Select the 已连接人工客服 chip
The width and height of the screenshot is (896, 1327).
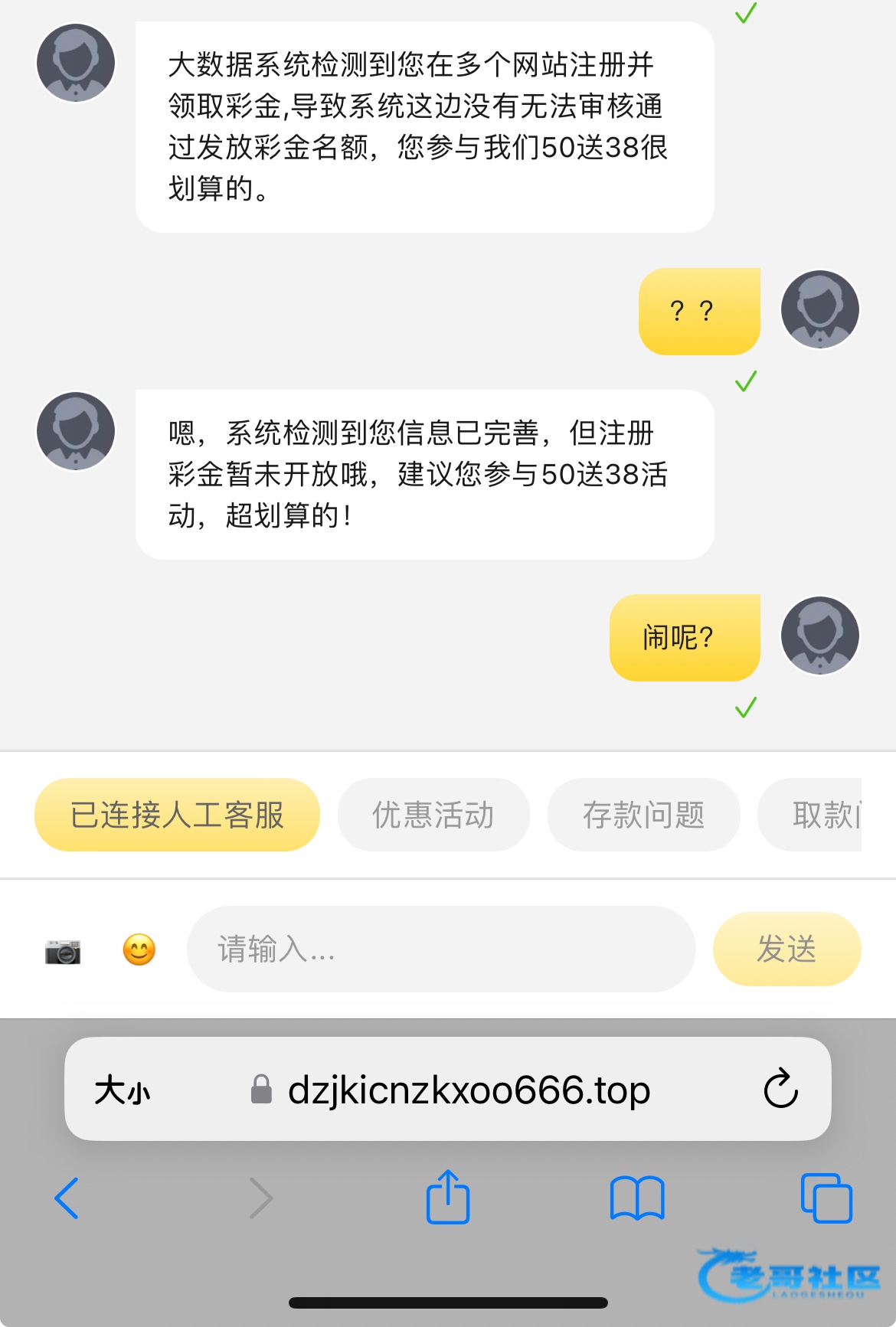pyautogui.click(x=177, y=815)
